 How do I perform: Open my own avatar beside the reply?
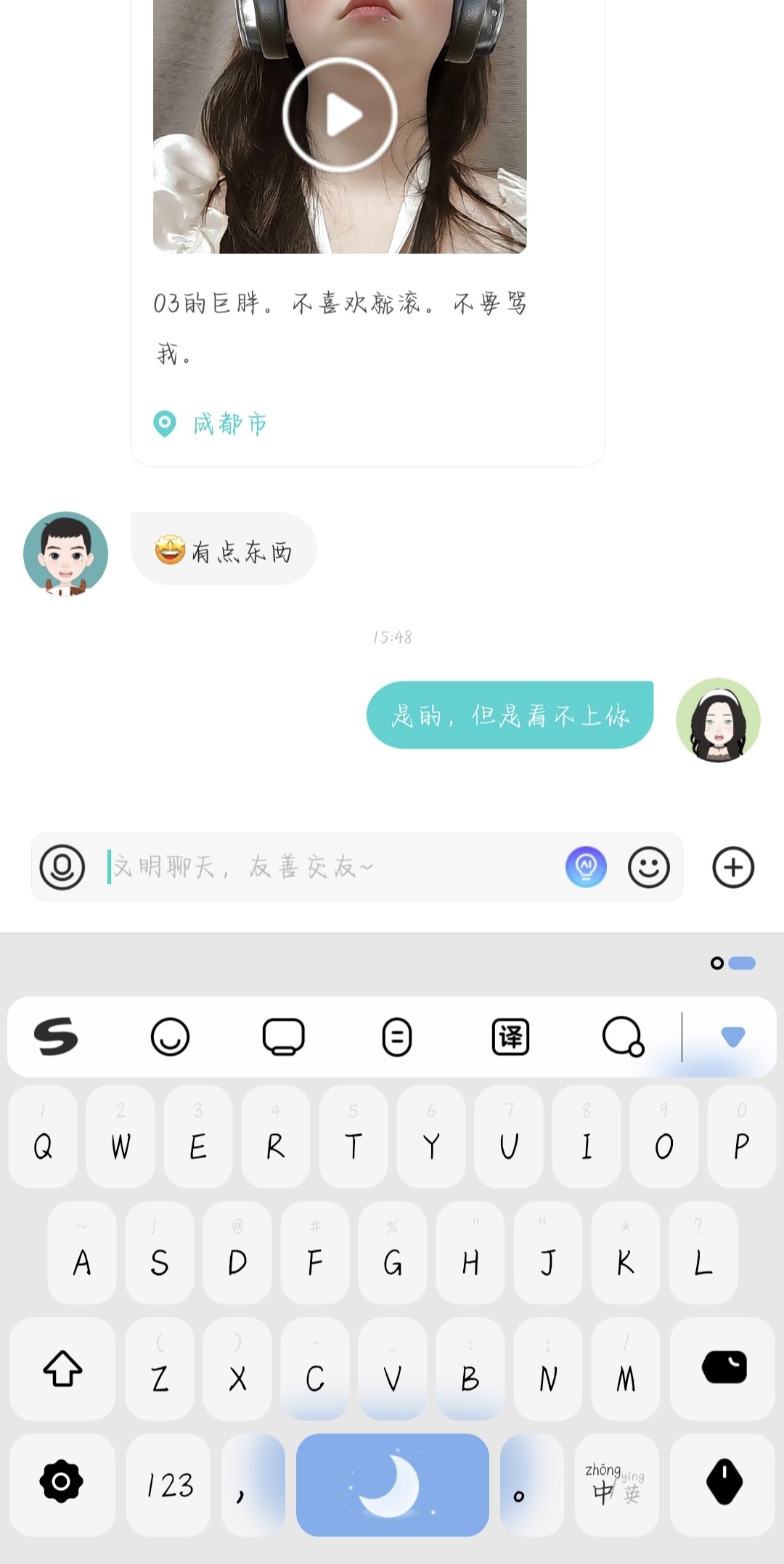(718, 720)
